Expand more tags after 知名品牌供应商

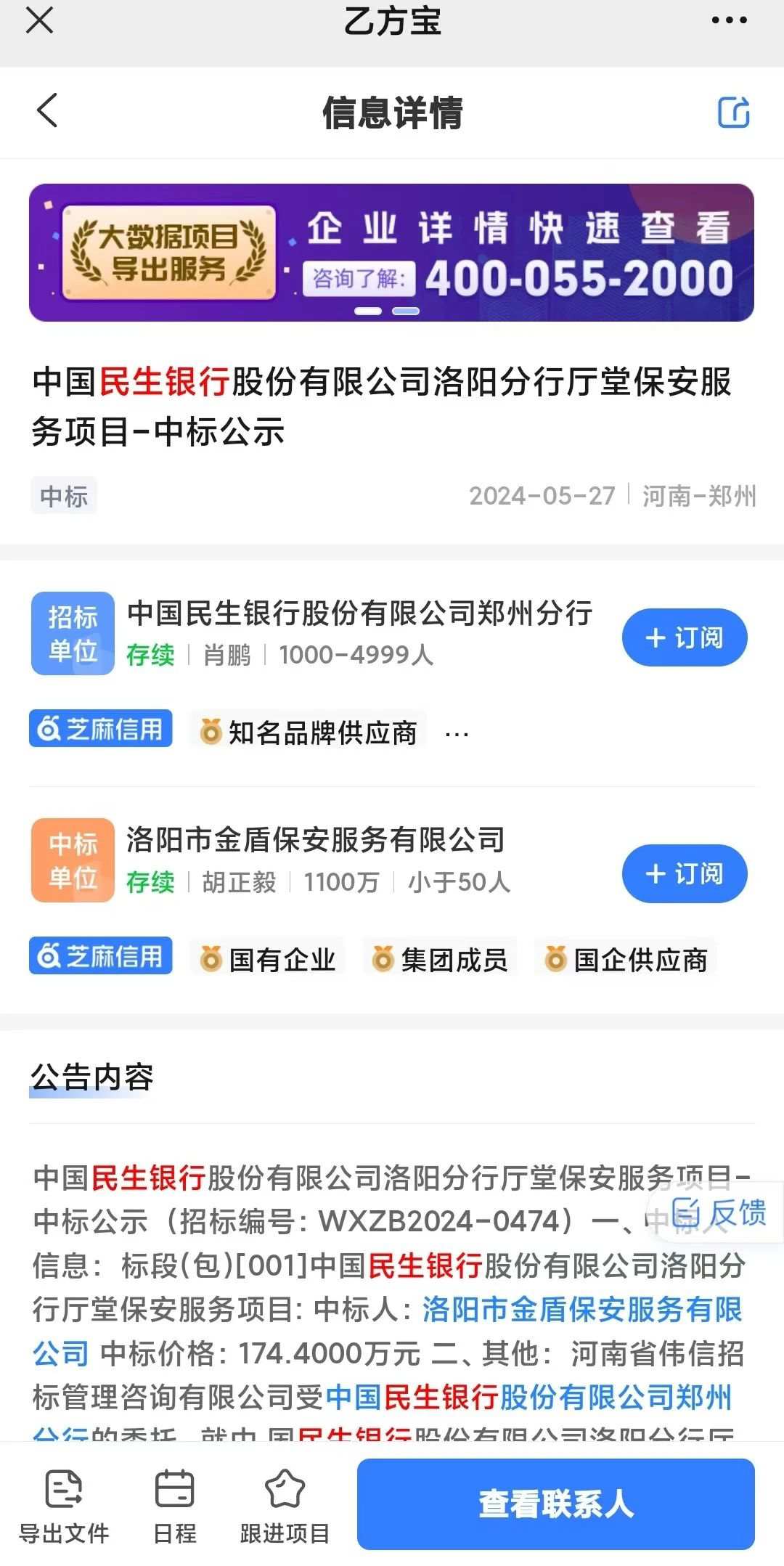tap(457, 734)
